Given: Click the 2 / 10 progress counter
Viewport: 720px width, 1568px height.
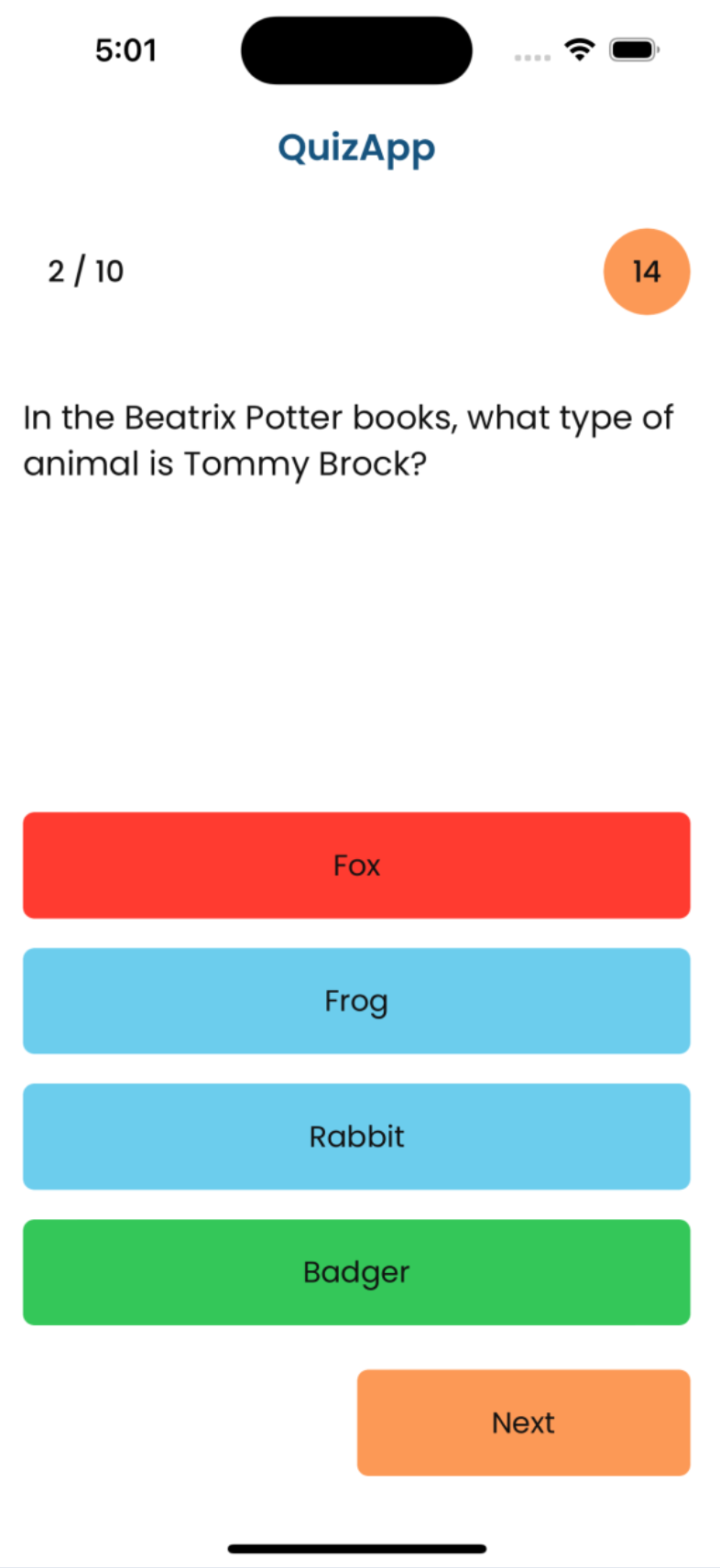Looking at the screenshot, I should (x=85, y=271).
